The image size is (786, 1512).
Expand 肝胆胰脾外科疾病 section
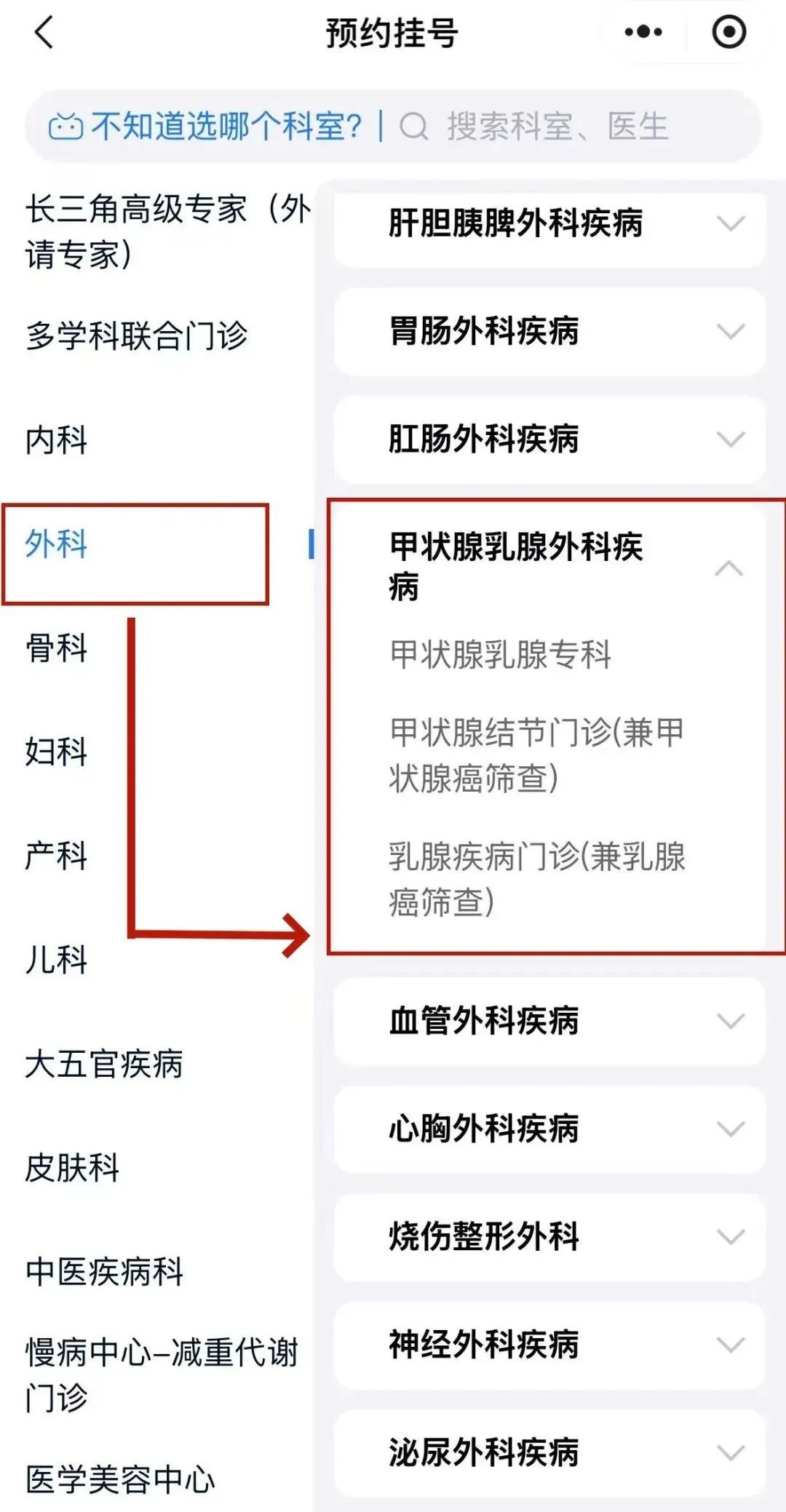click(549, 223)
